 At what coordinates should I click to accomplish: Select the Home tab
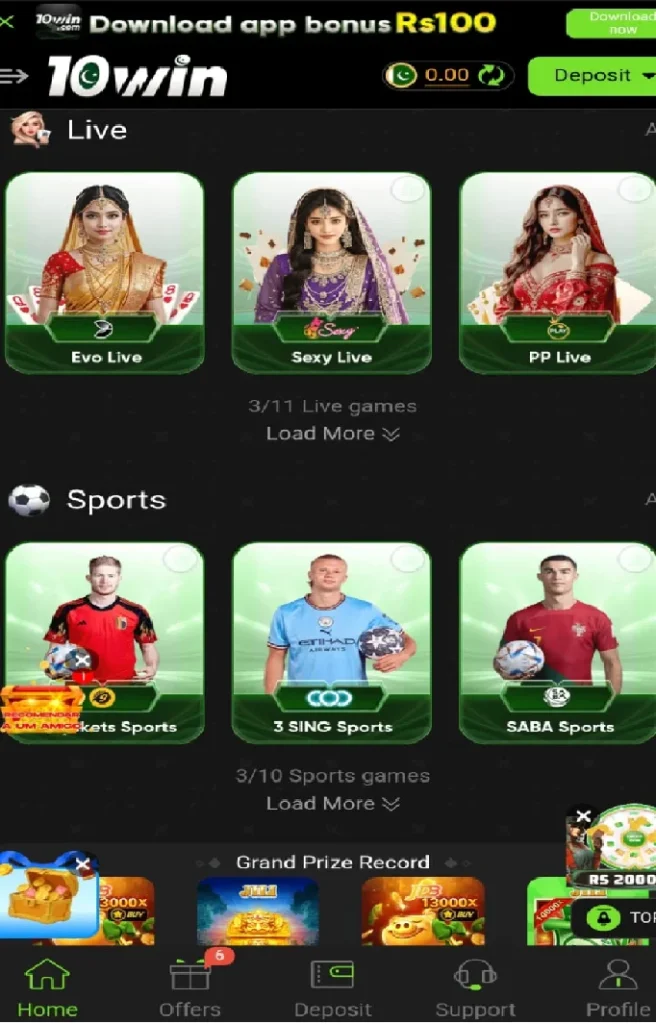47,989
